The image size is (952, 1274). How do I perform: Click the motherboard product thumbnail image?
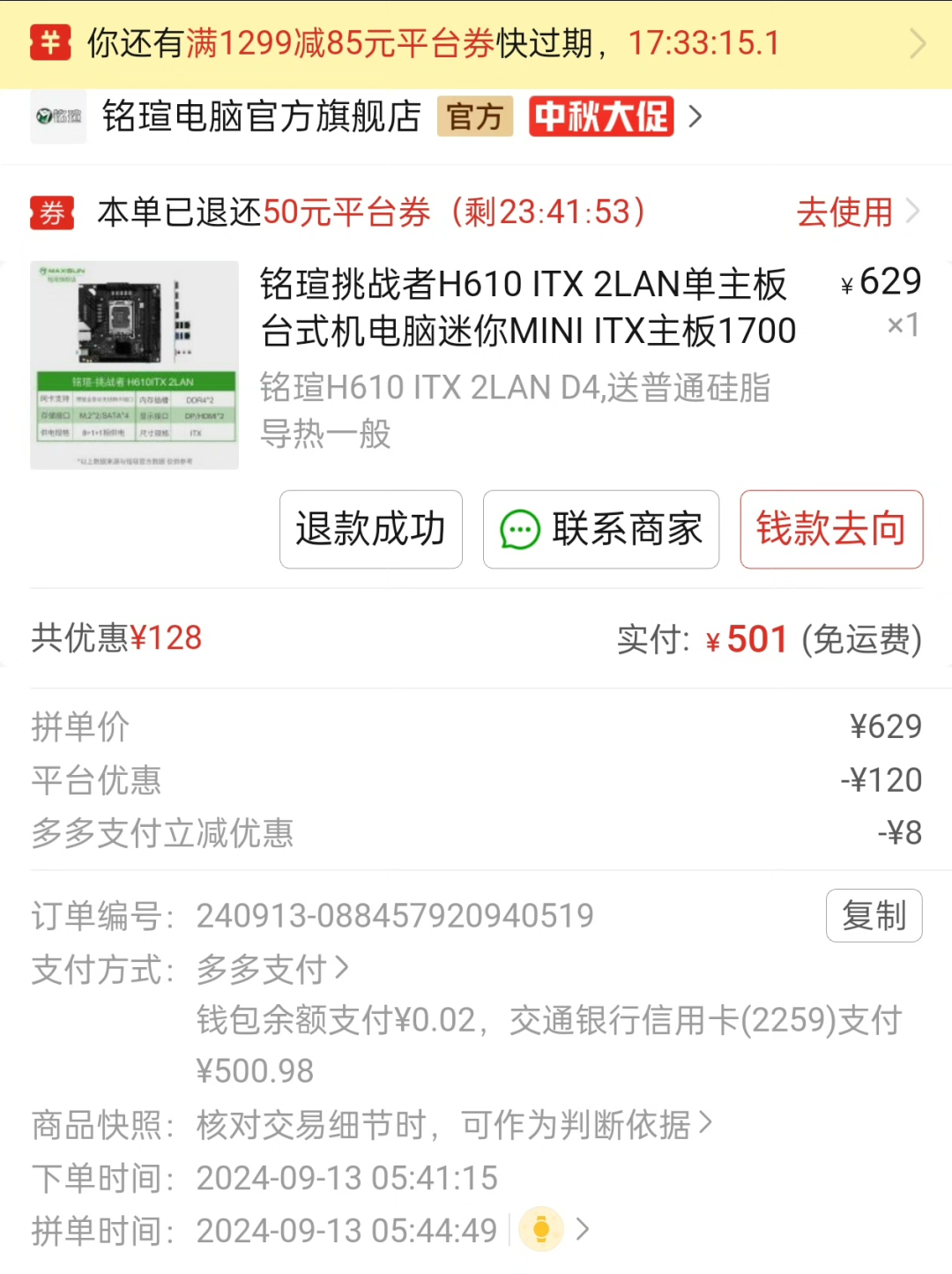(x=134, y=363)
